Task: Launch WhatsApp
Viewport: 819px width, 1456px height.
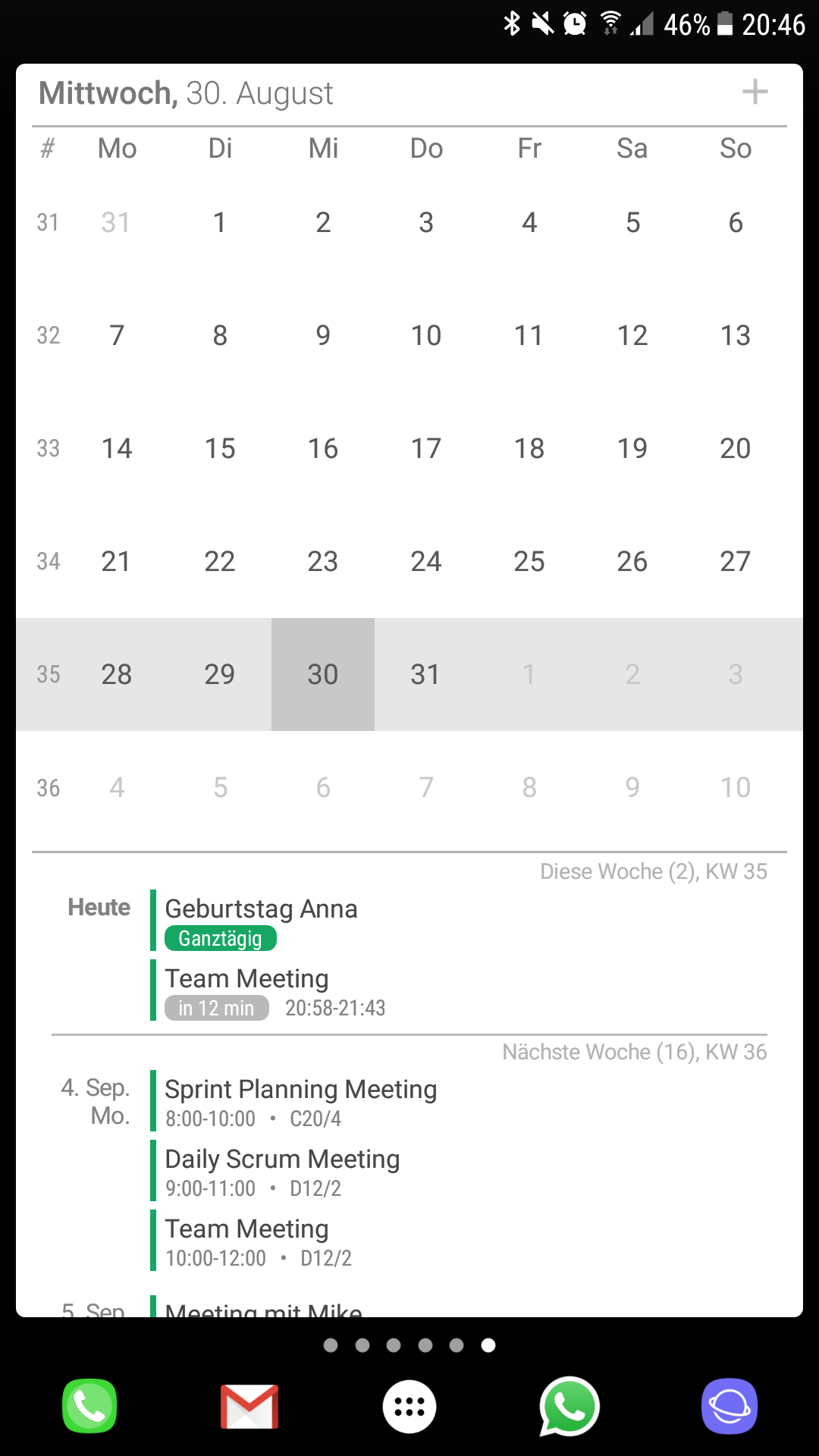Action: click(570, 1407)
